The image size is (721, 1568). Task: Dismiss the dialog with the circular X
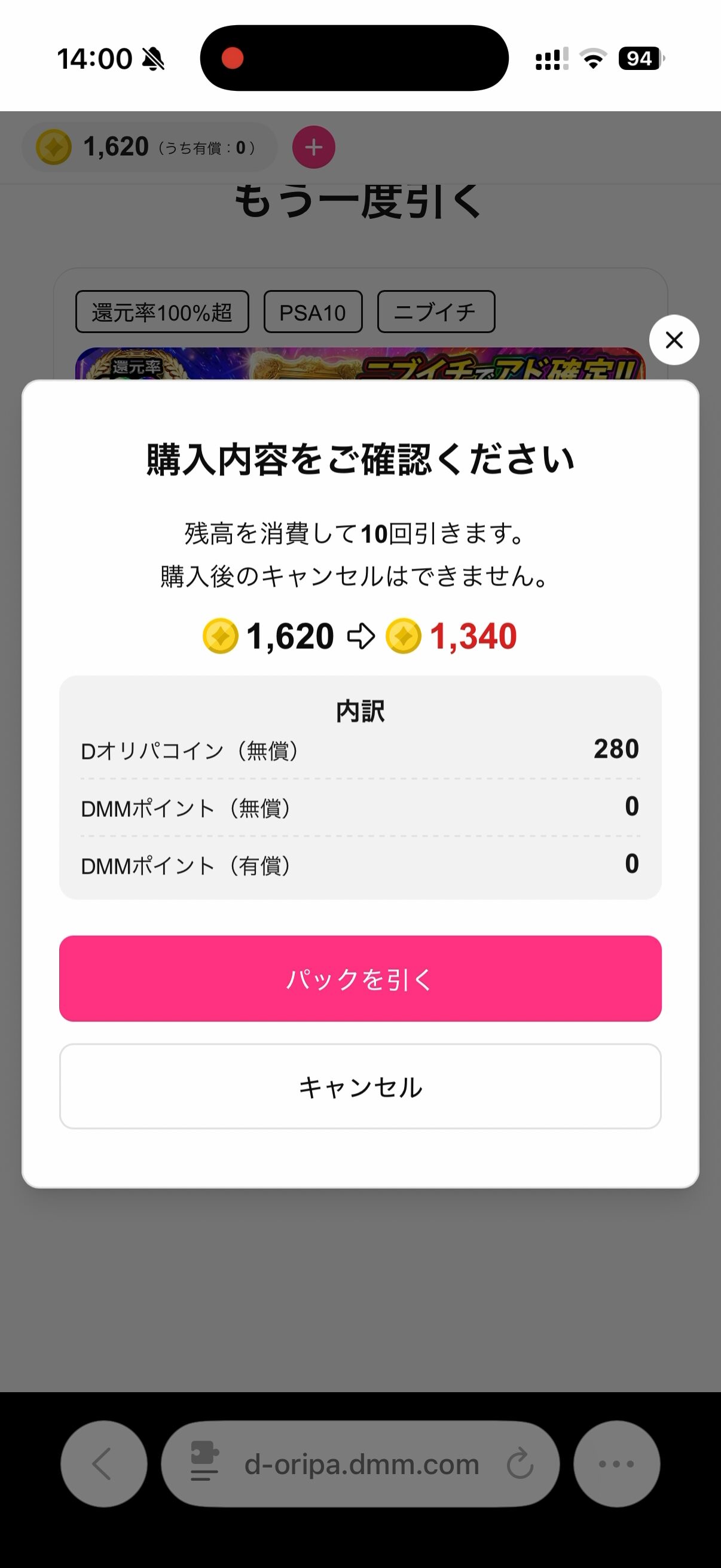(x=674, y=340)
